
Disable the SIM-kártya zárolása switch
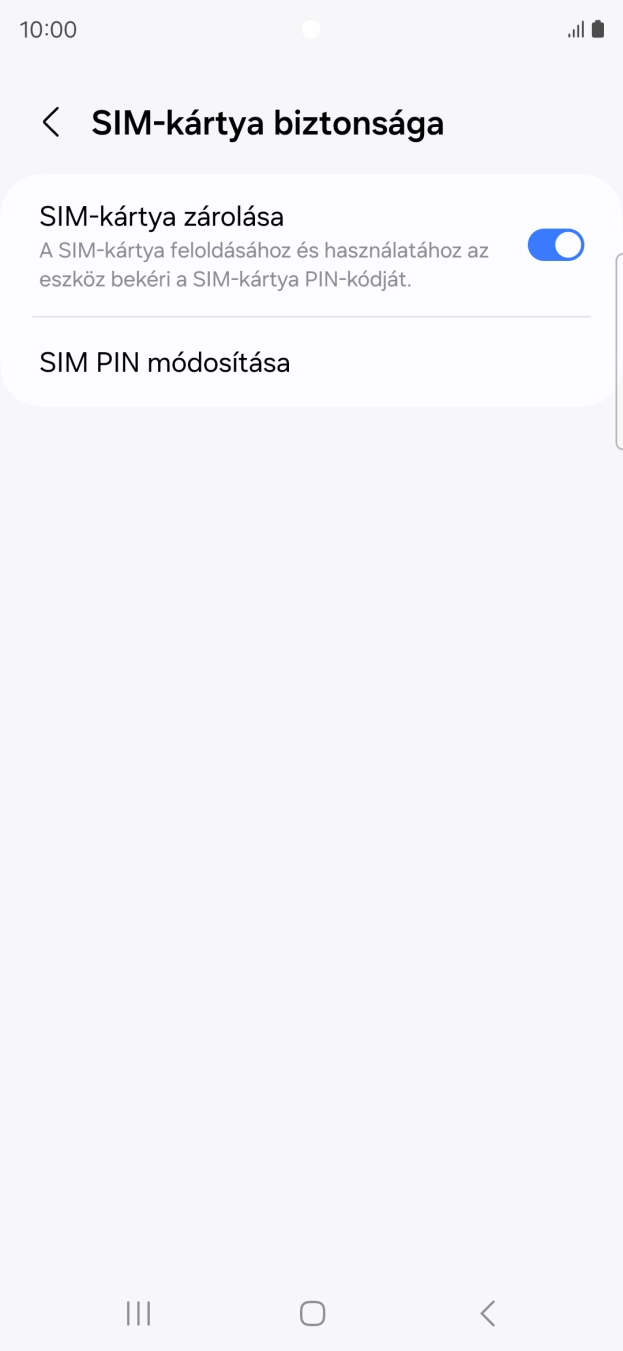(555, 245)
